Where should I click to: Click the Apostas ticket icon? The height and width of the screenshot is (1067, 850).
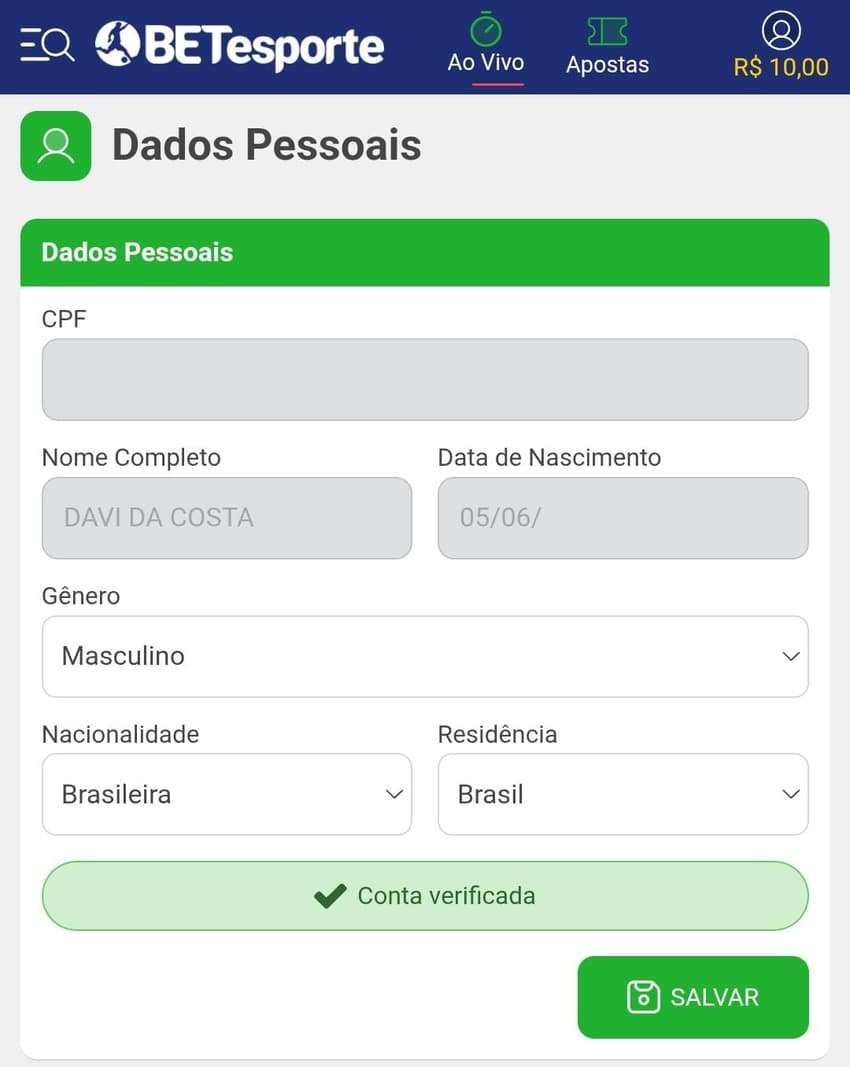[x=607, y=29]
